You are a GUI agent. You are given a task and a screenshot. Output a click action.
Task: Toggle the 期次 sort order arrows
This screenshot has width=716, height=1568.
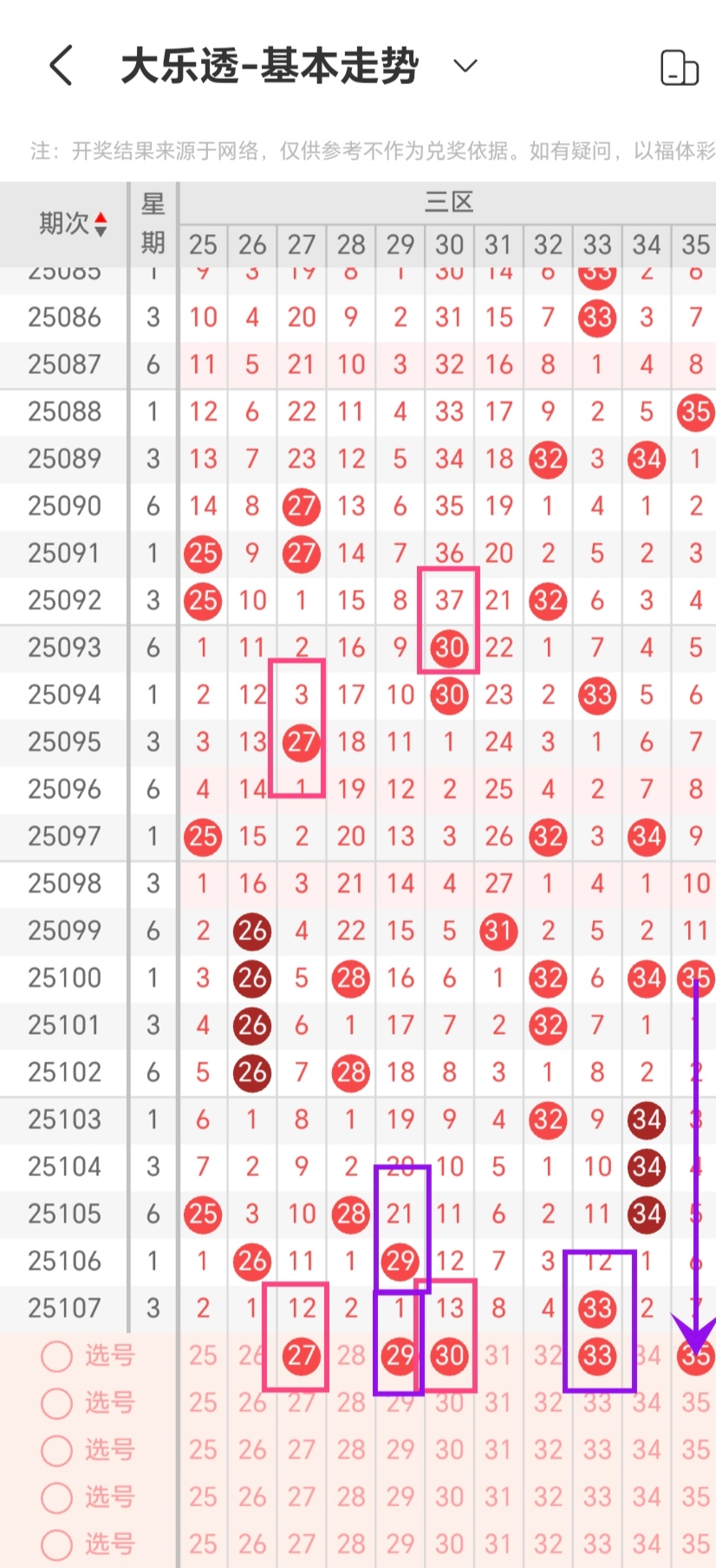click(x=101, y=224)
